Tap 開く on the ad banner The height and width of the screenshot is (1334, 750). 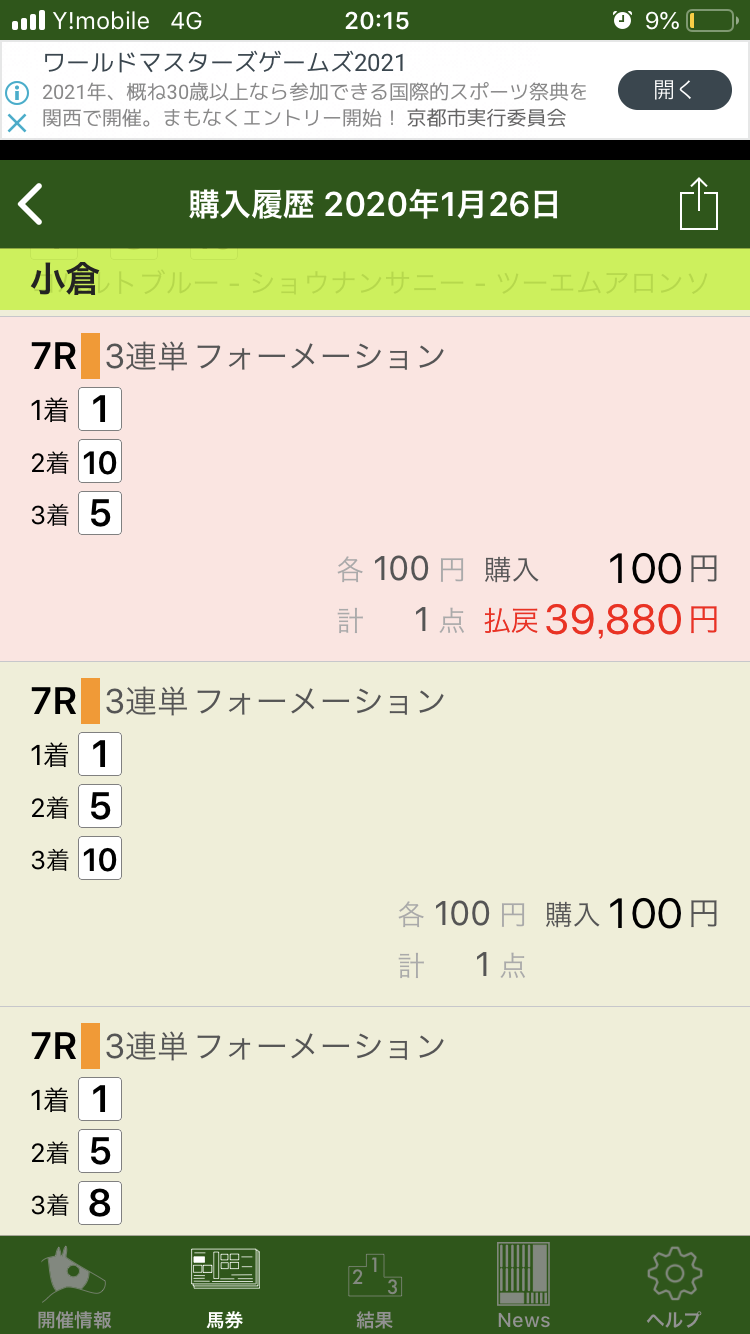coord(675,90)
